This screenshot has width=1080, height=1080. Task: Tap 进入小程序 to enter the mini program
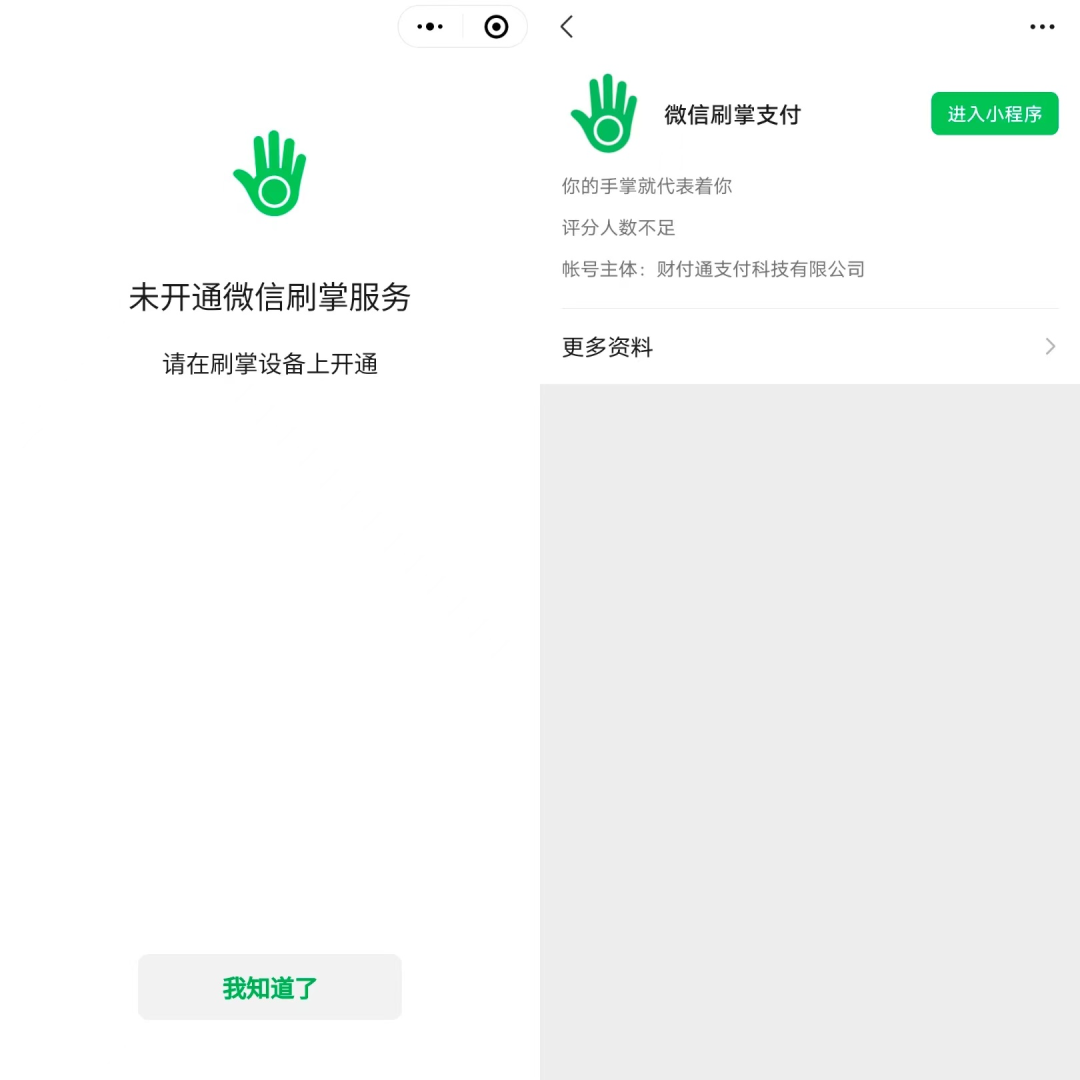point(994,114)
